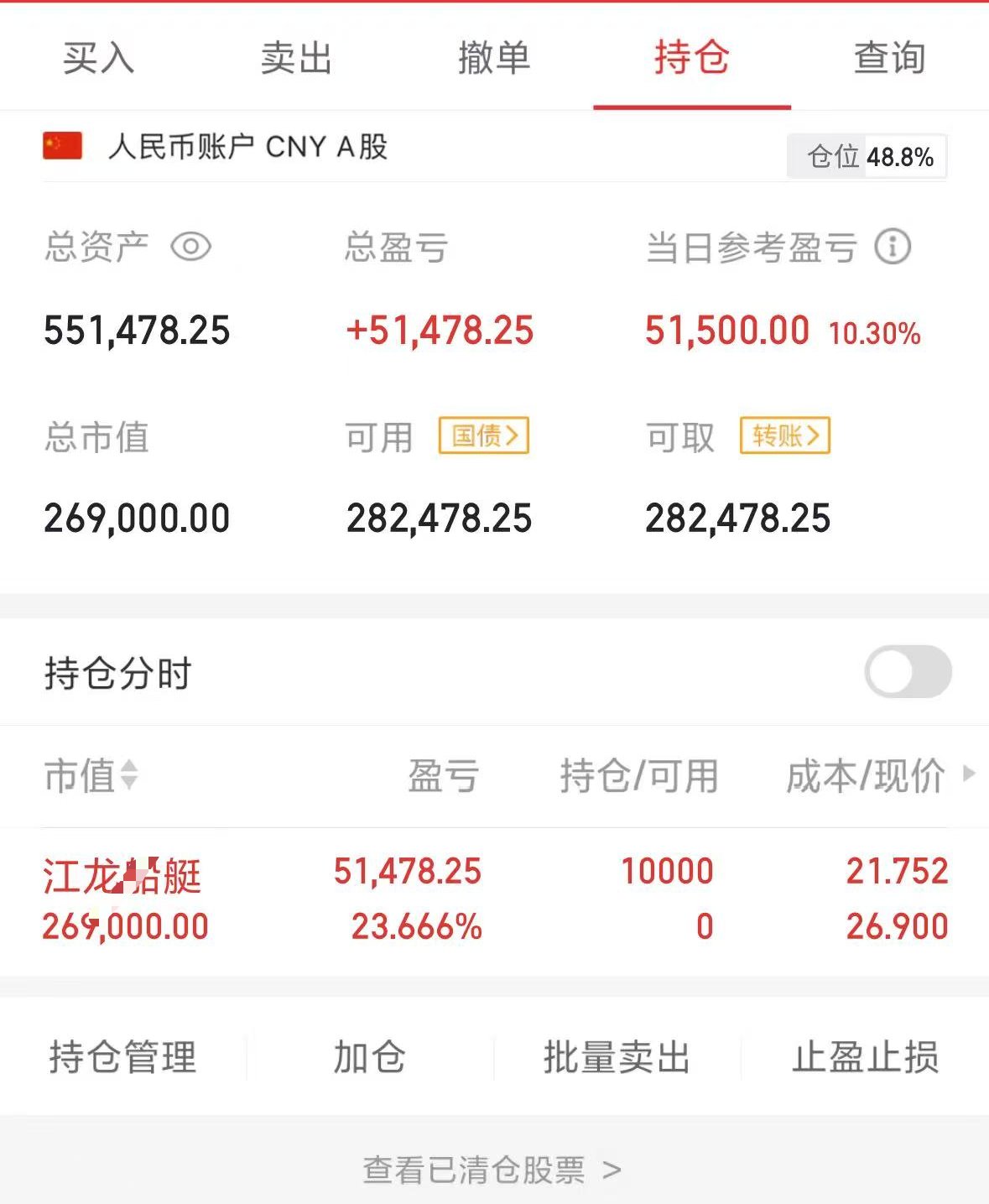Choose 批量卖出

(617, 1056)
